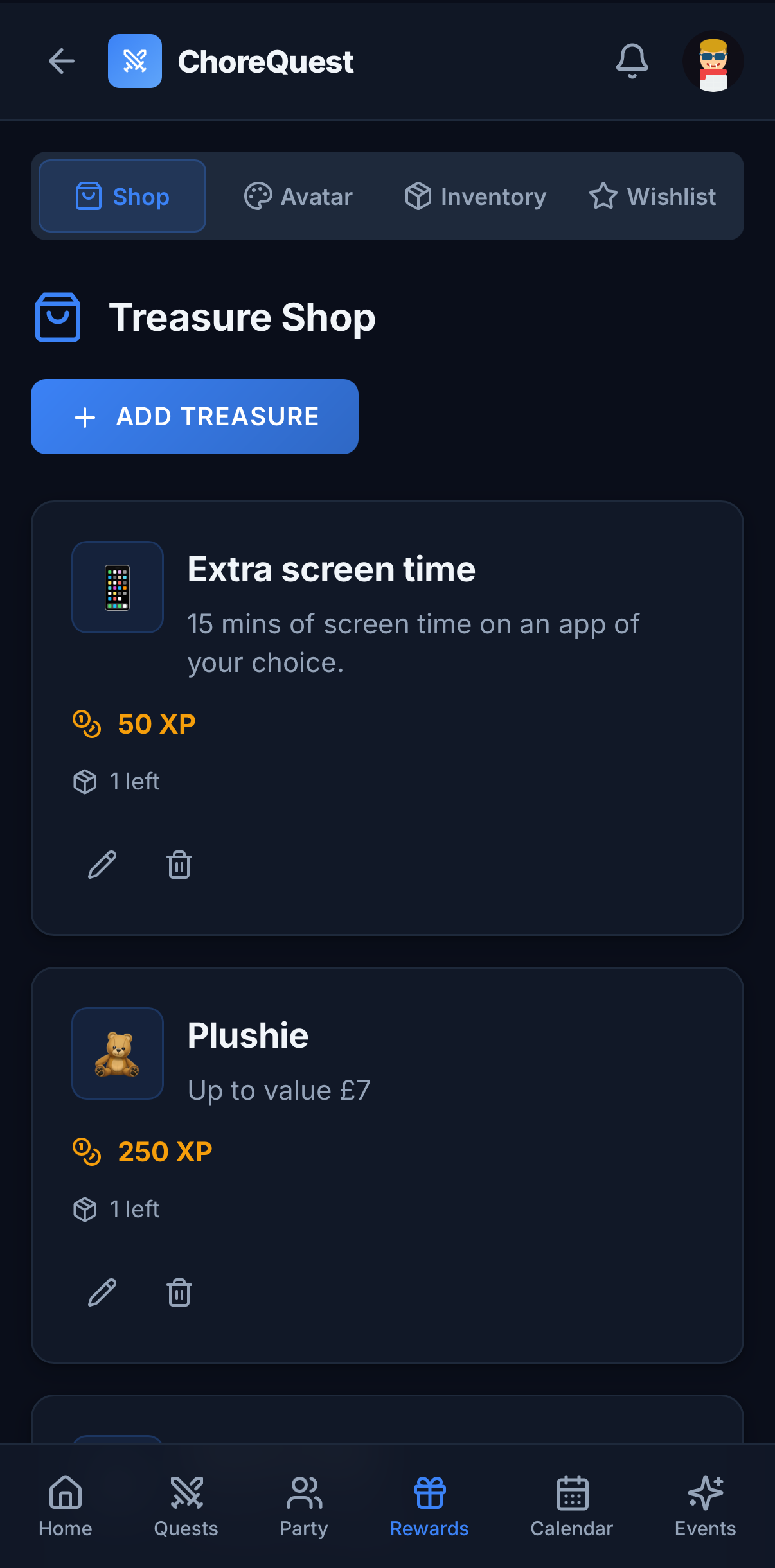Tap the phone thumbnail on Extra screen time card
Image resolution: width=775 pixels, height=1568 pixels.
click(117, 588)
